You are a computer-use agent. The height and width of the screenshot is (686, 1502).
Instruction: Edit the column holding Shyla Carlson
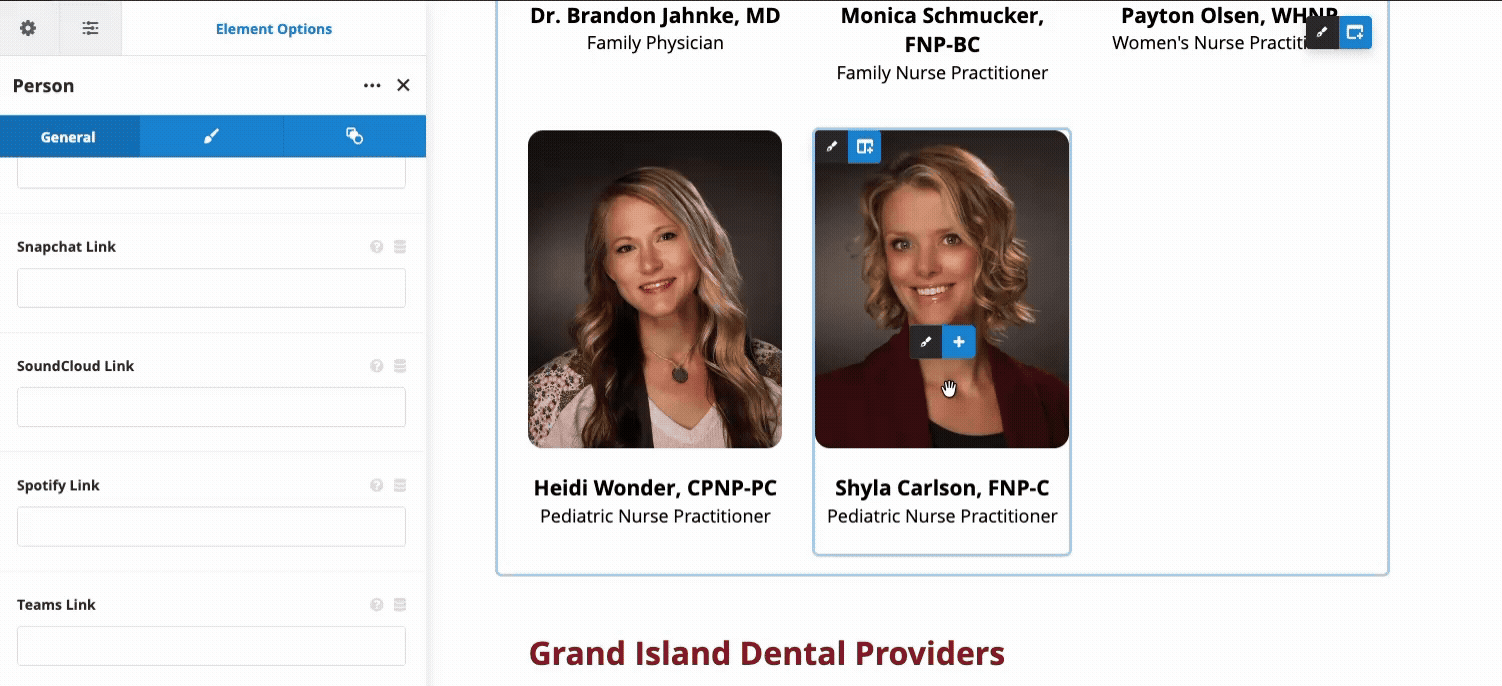click(x=831, y=147)
